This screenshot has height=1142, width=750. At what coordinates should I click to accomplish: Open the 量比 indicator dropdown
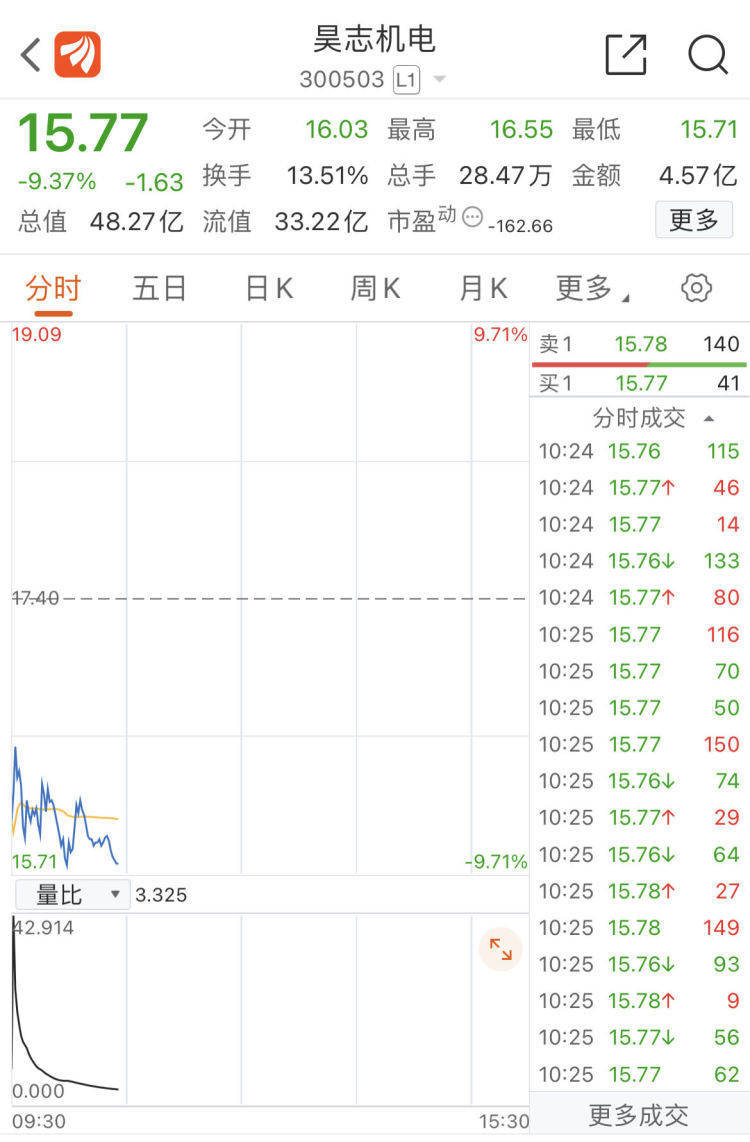coord(72,894)
